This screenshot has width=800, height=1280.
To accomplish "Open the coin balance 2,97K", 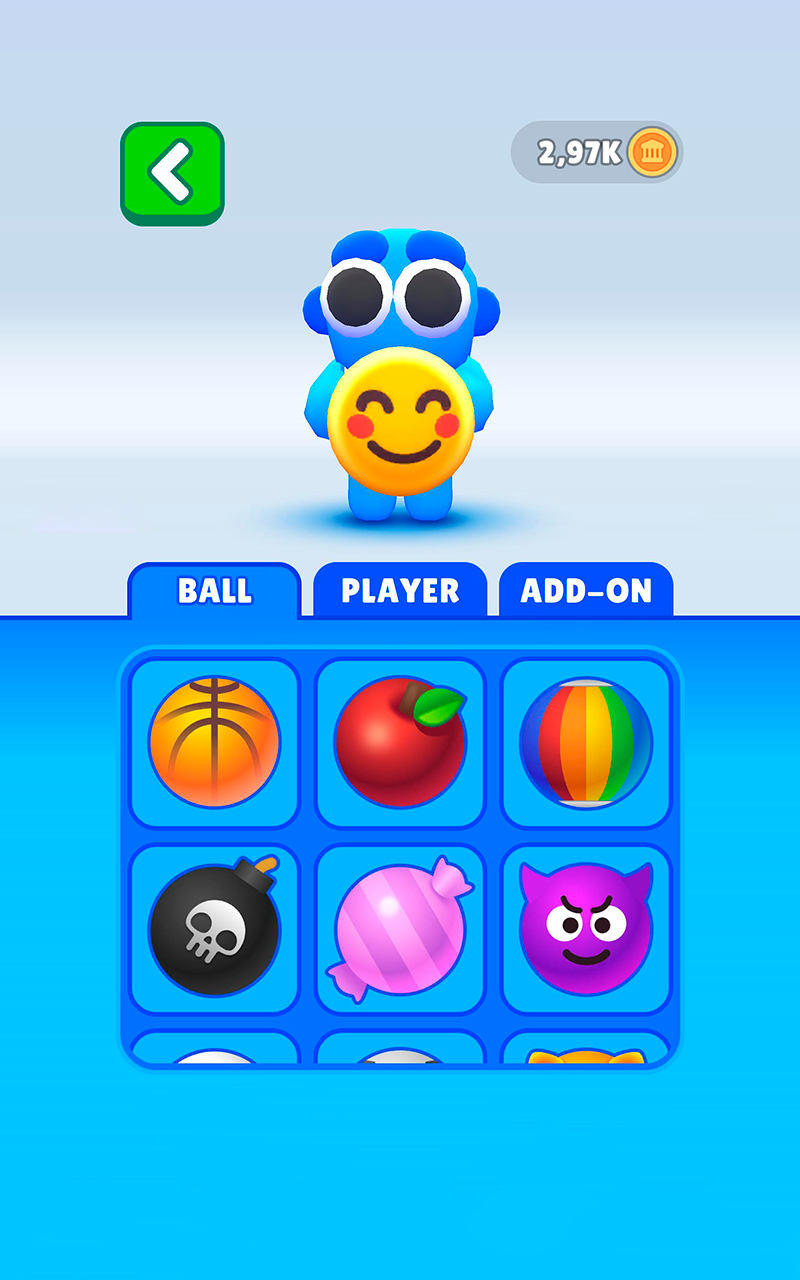I will pyautogui.click(x=597, y=152).
